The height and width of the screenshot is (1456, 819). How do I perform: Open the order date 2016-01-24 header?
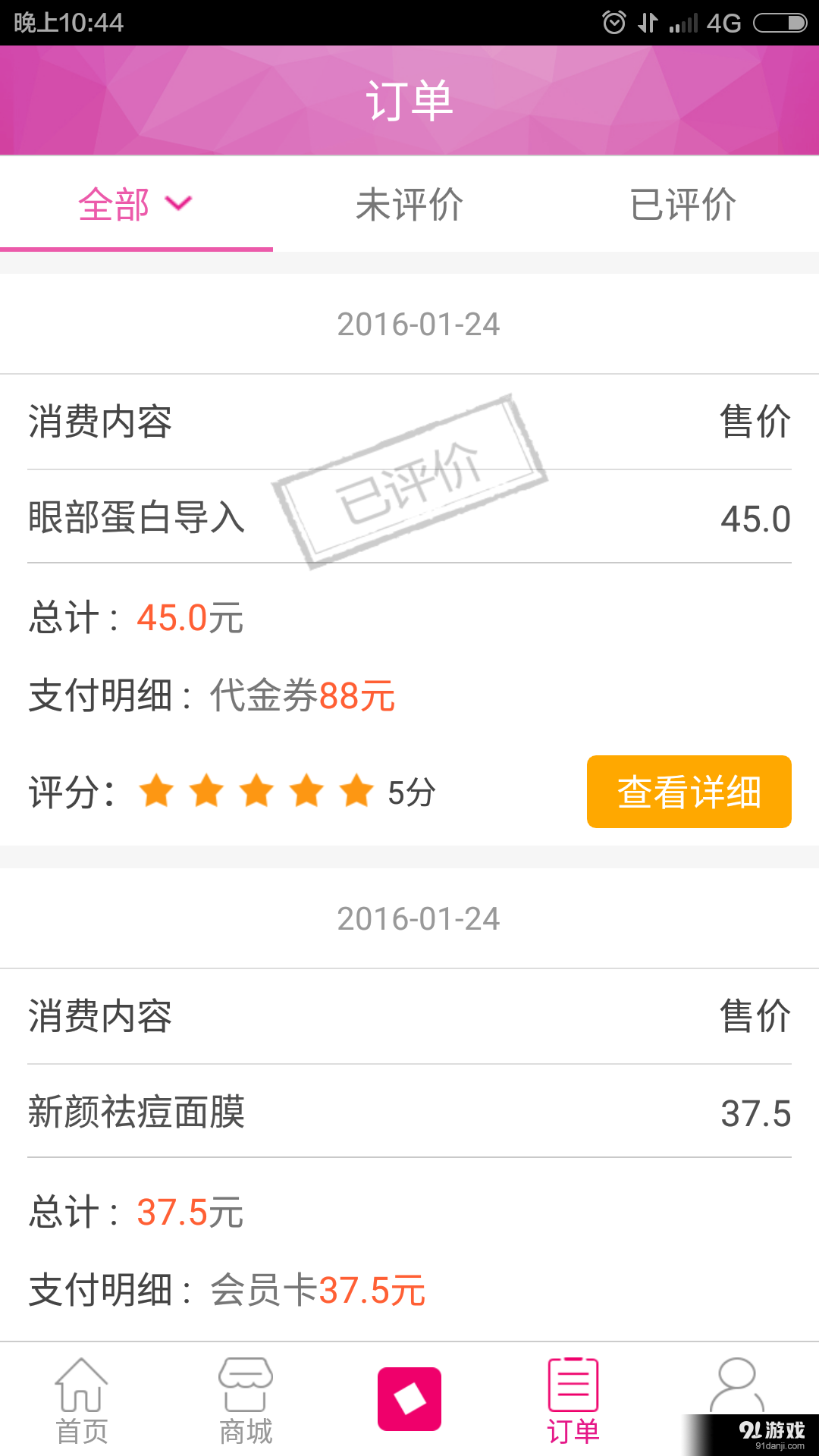(x=409, y=324)
